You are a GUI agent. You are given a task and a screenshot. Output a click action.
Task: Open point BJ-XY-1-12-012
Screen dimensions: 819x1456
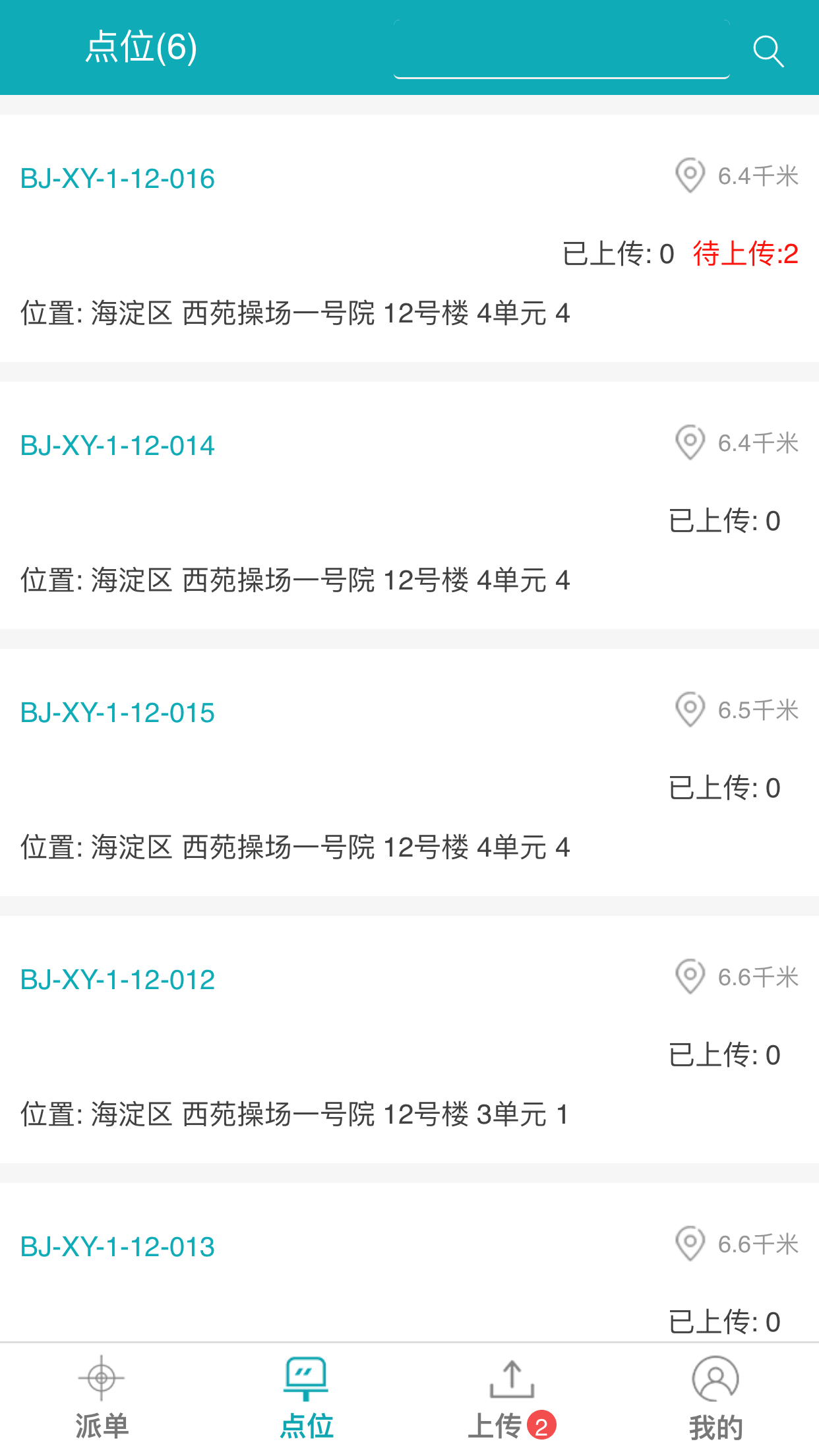118,980
